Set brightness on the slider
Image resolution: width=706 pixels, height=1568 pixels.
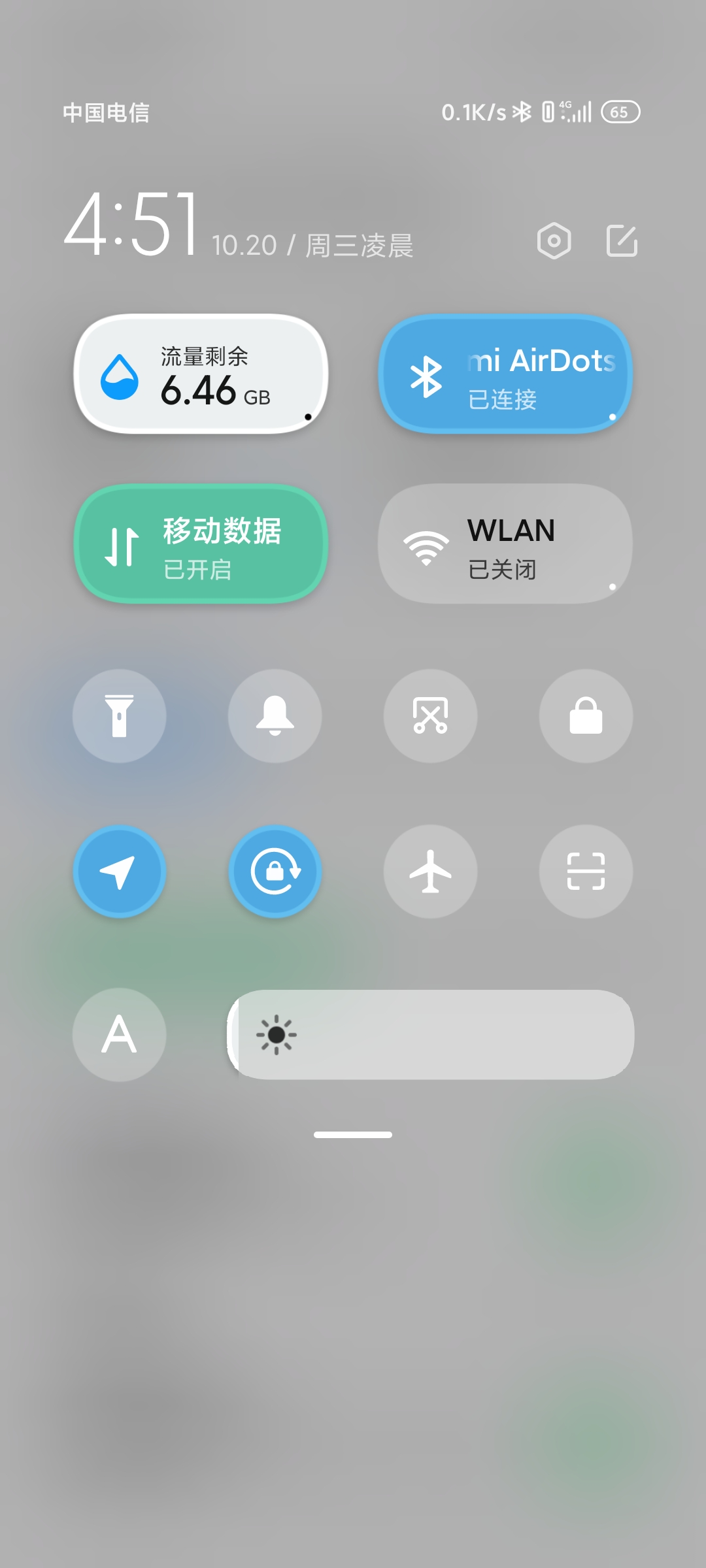(430, 1035)
